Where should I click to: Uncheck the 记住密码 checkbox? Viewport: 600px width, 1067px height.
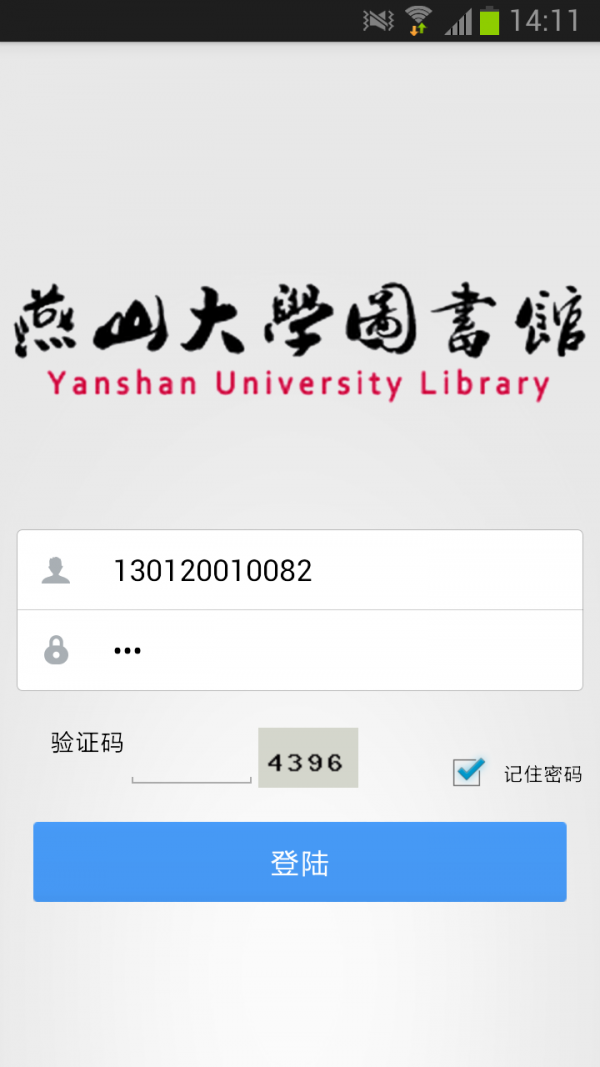click(x=467, y=771)
